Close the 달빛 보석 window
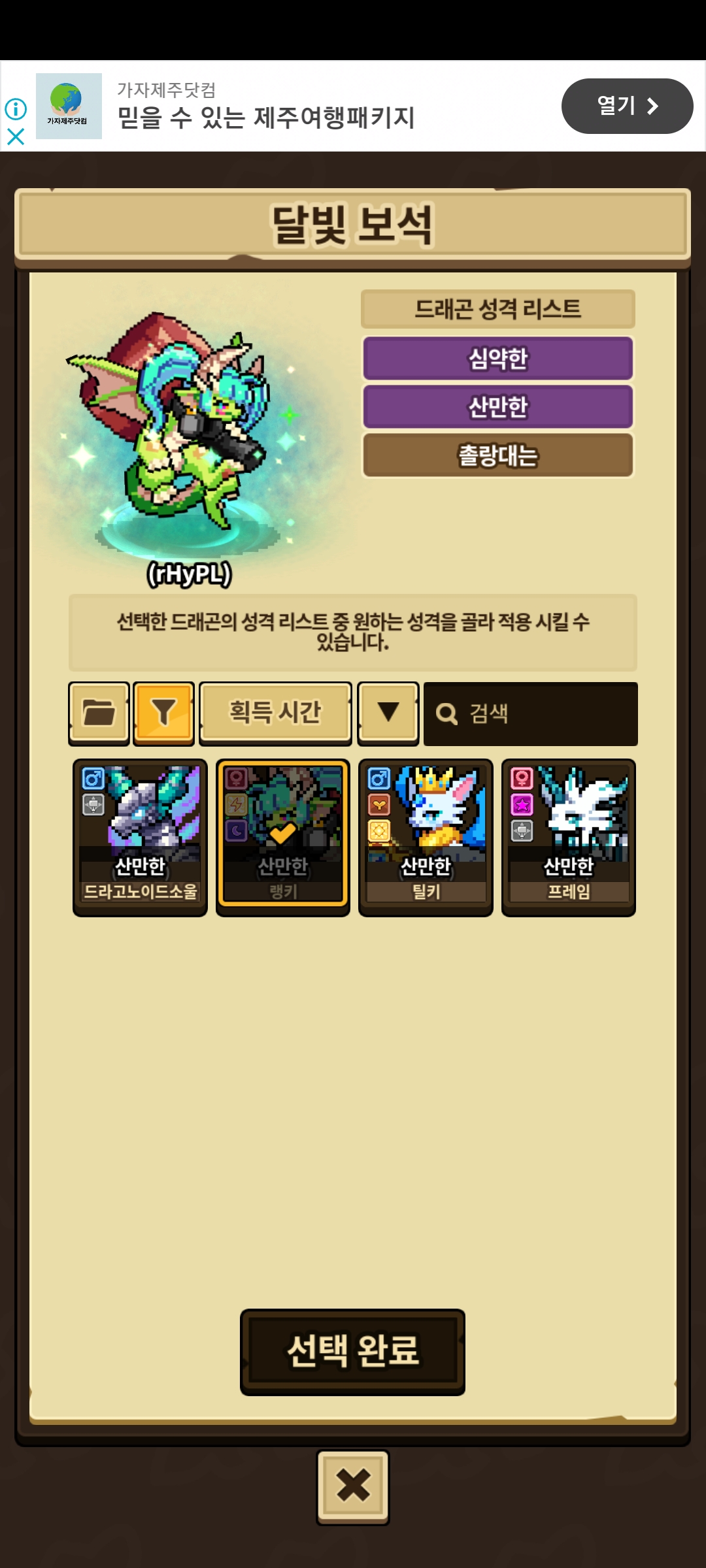This screenshot has height=1568, width=706. coord(353,1487)
